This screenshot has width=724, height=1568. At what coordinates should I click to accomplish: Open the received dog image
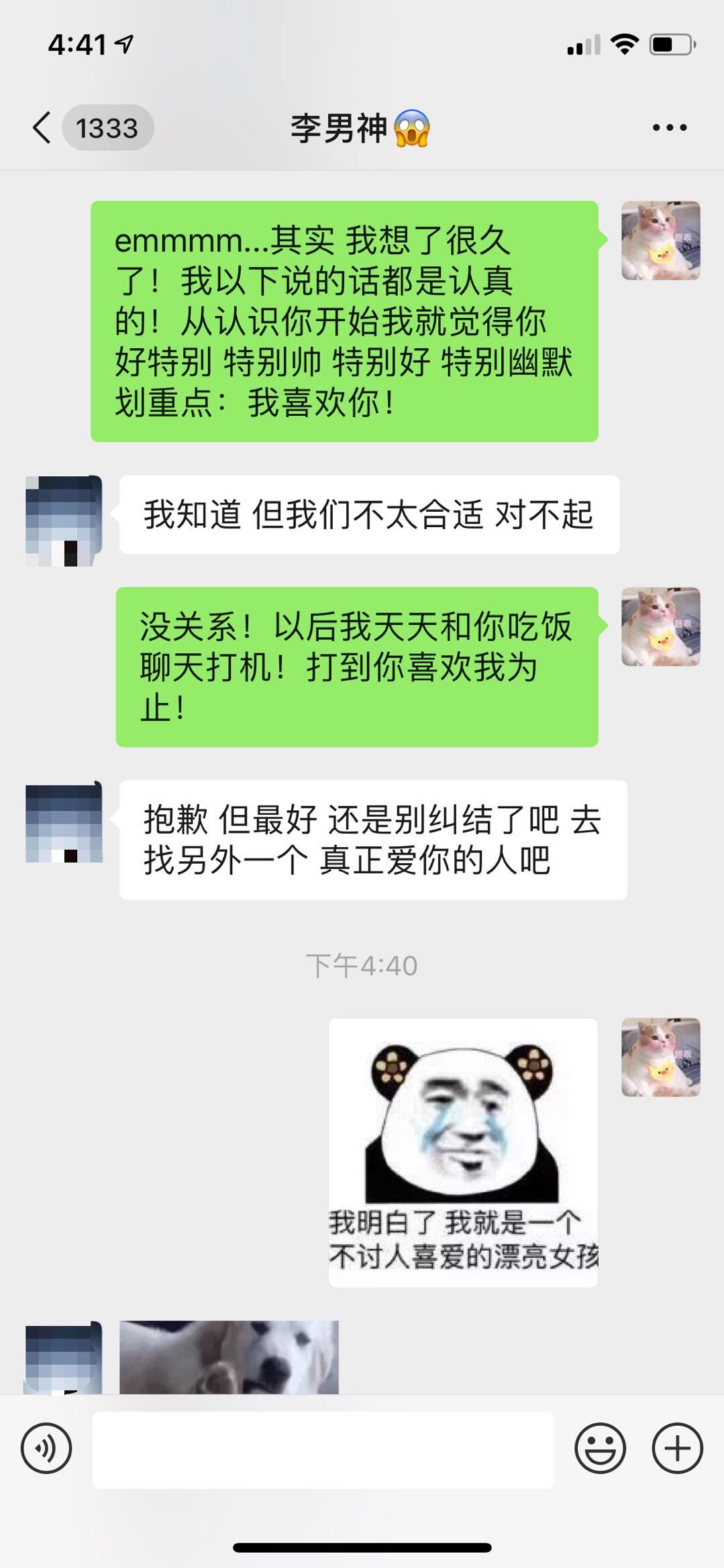[x=229, y=1357]
